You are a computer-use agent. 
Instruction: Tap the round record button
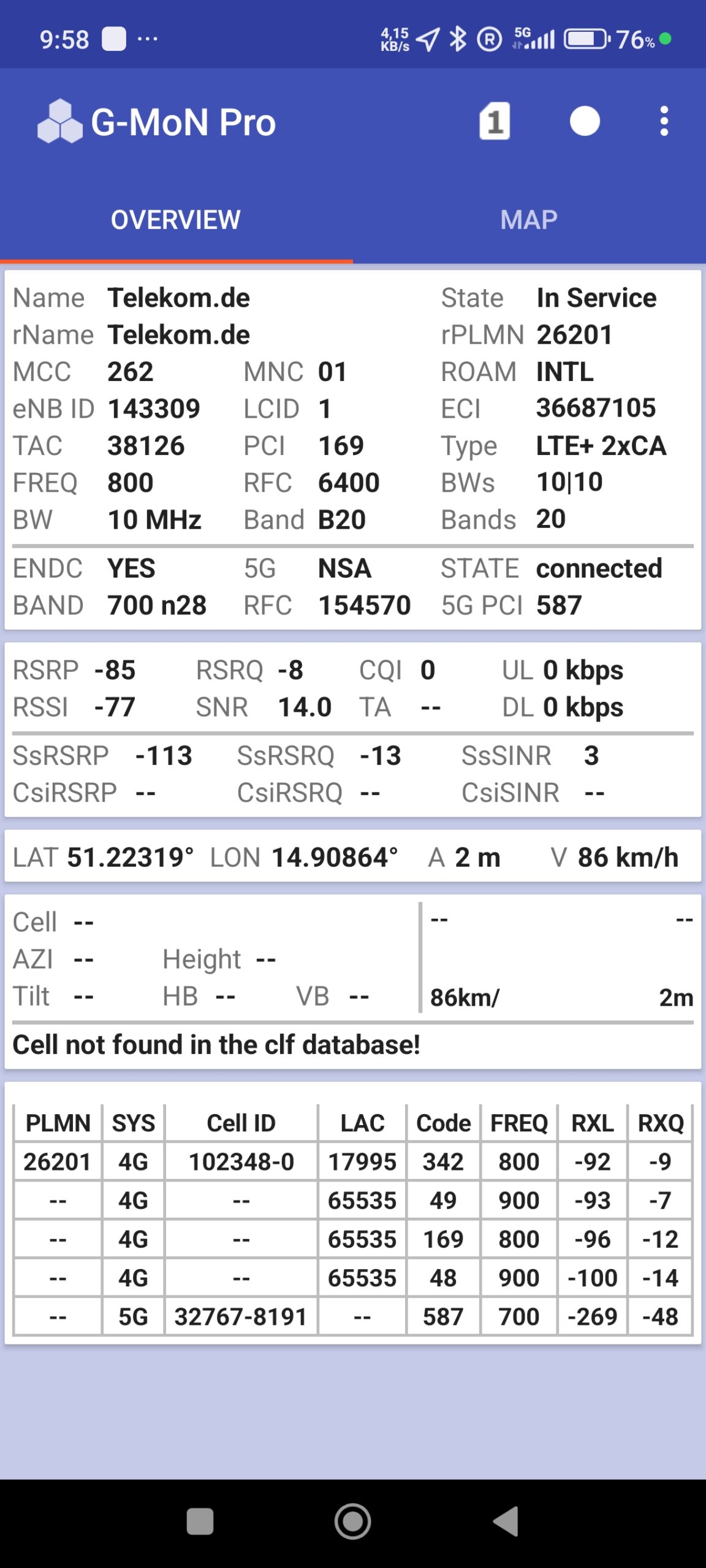click(584, 121)
